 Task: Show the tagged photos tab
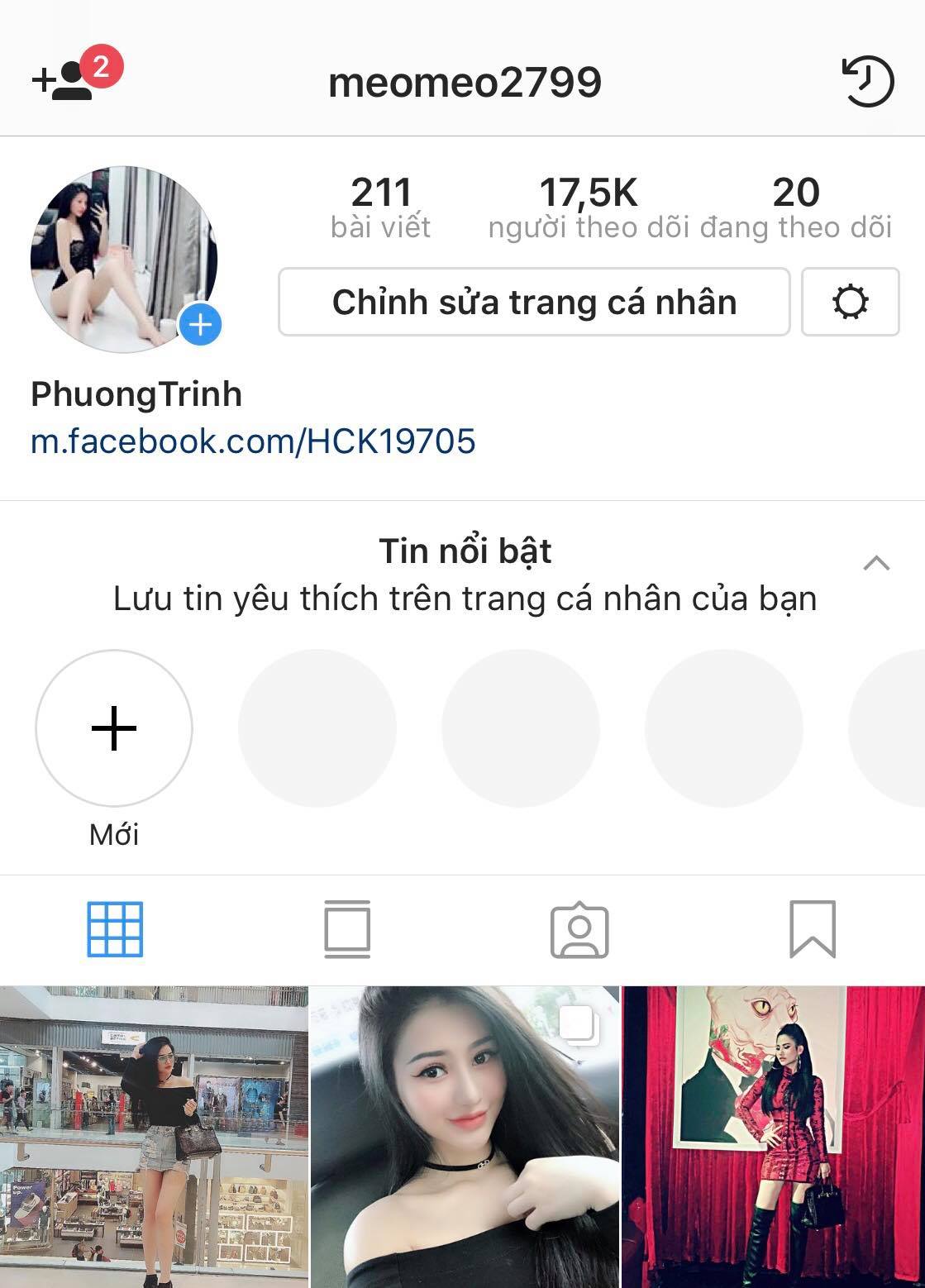[579, 929]
